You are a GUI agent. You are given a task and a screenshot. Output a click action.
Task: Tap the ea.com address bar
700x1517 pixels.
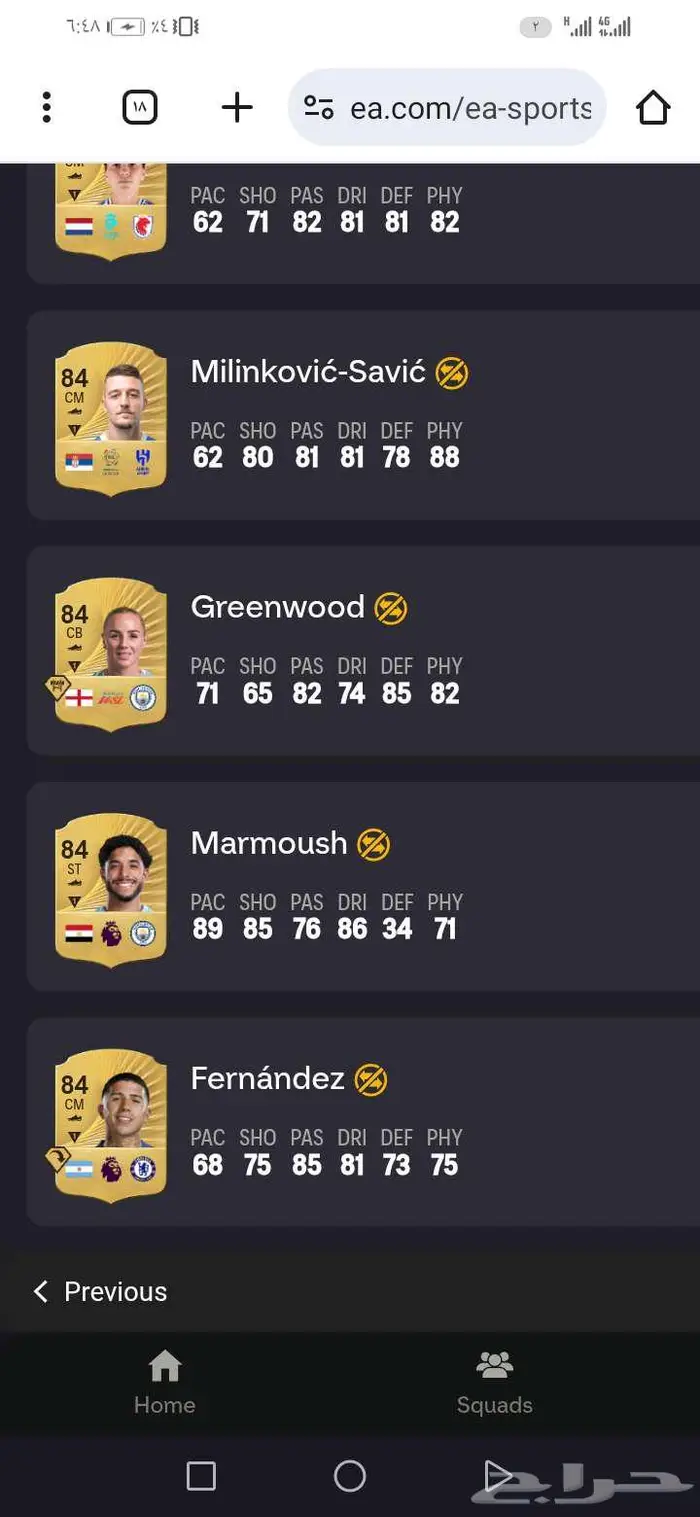(x=447, y=107)
